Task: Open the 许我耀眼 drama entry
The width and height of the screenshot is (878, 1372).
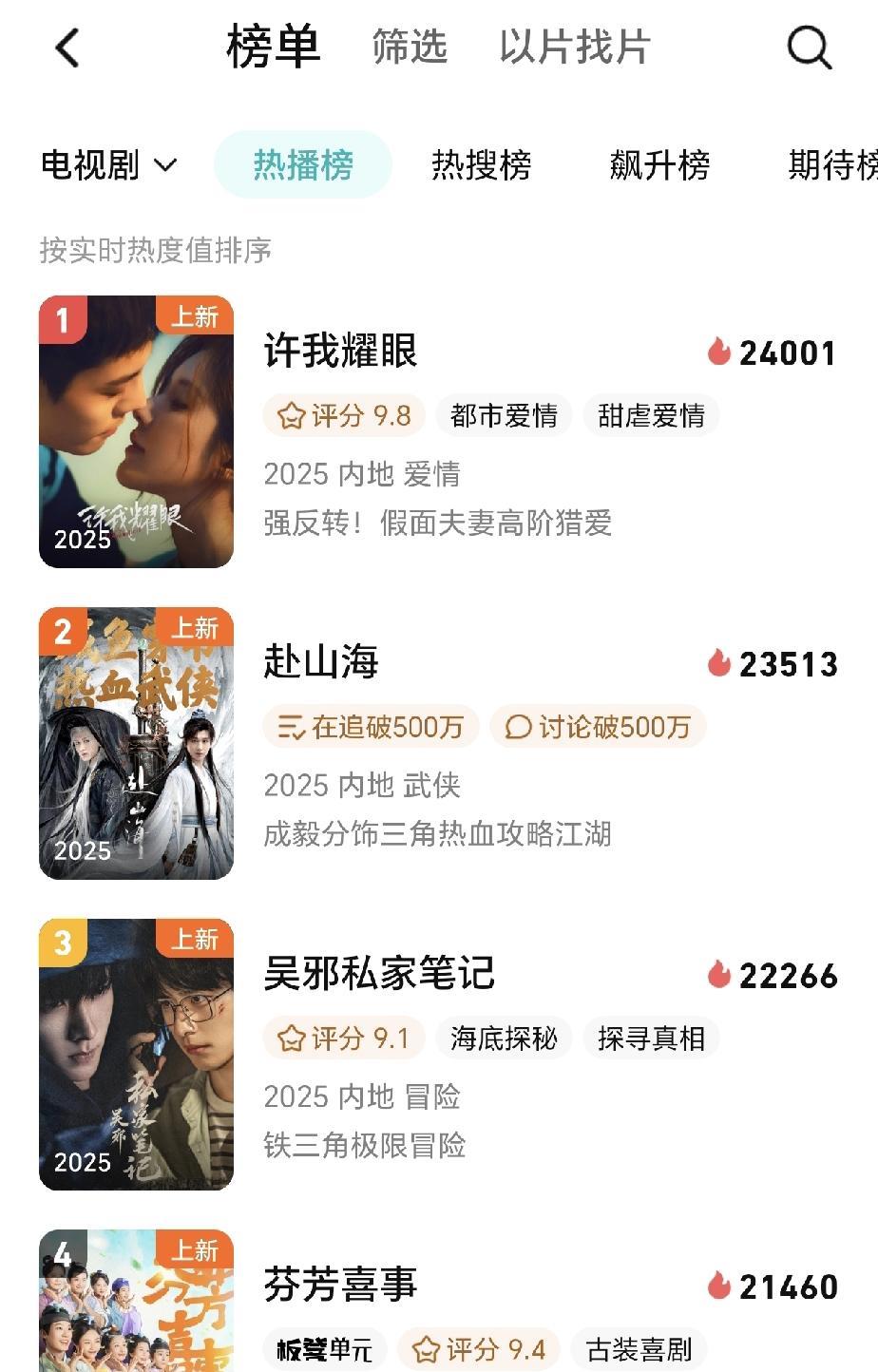Action: [x=340, y=352]
